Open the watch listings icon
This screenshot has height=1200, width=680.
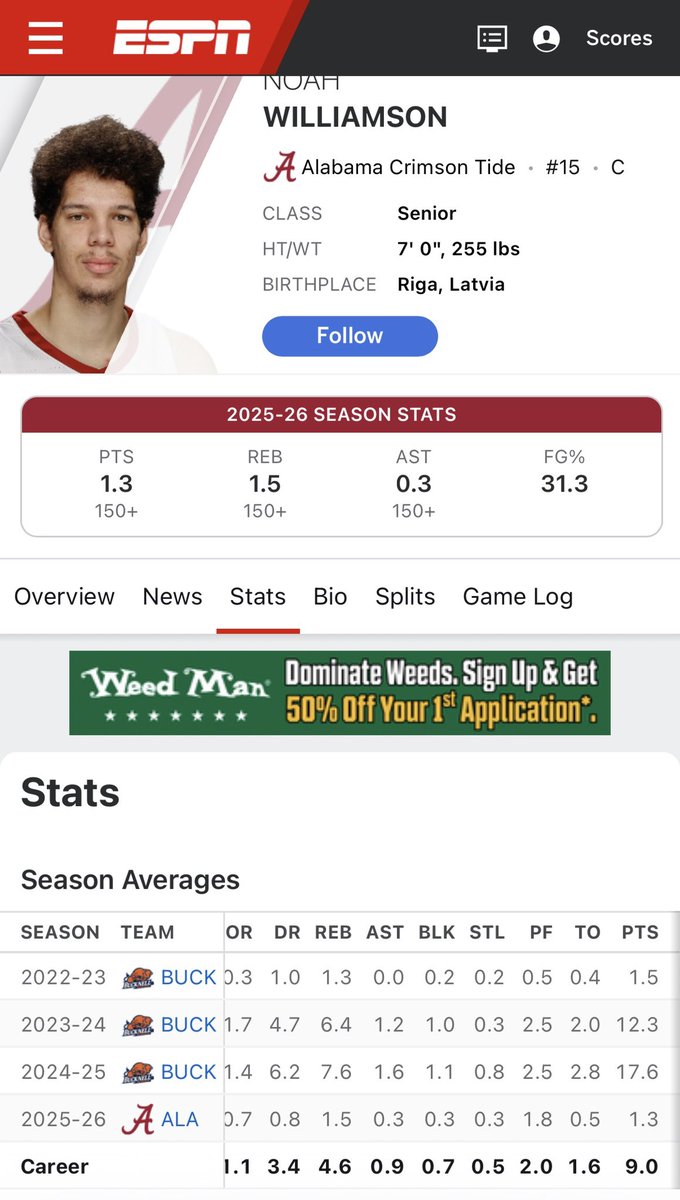tap(492, 38)
